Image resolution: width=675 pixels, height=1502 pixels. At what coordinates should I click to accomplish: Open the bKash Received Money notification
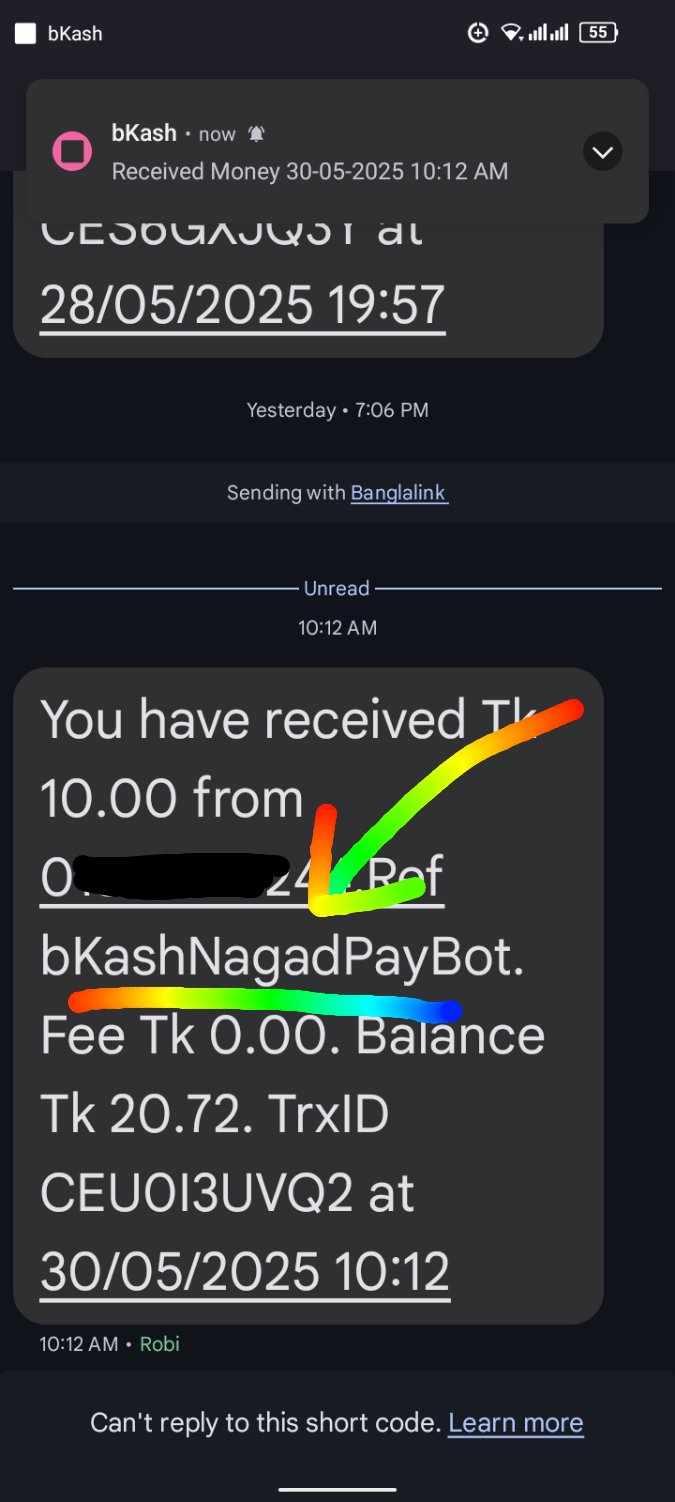(310, 171)
